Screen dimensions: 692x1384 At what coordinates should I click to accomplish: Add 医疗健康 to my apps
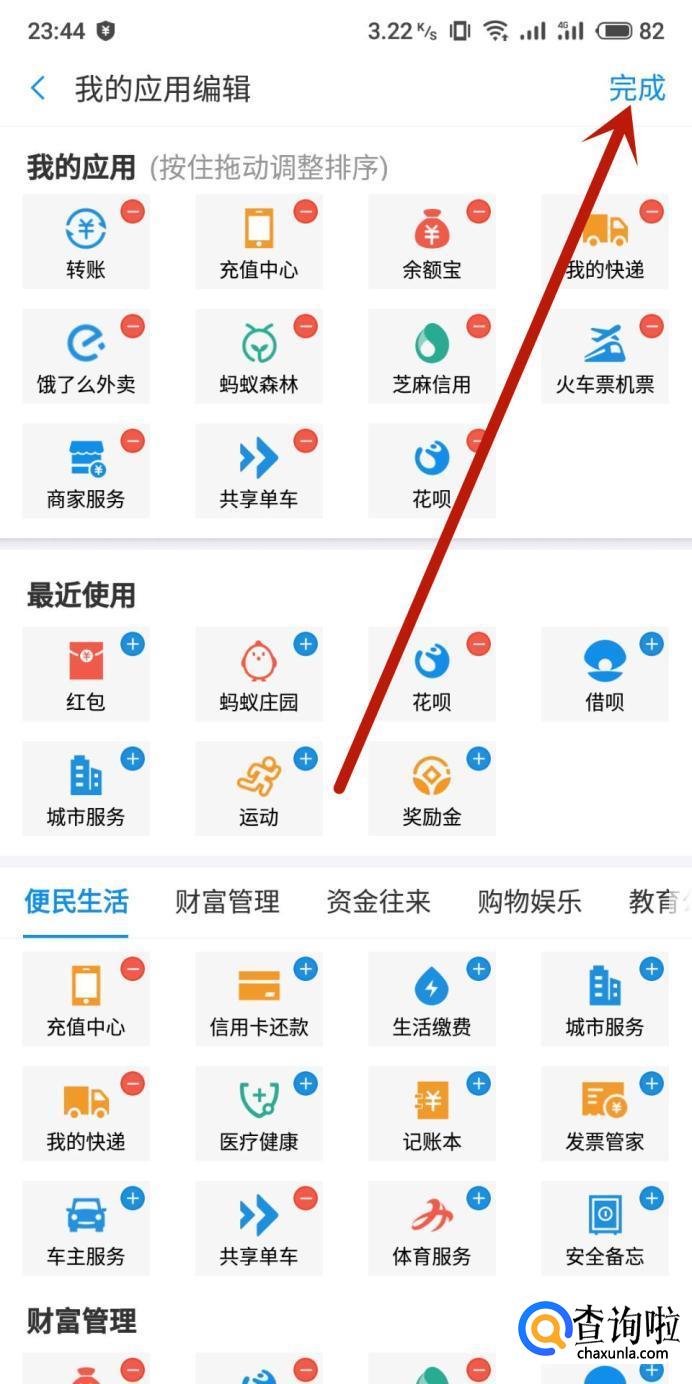[306, 1084]
